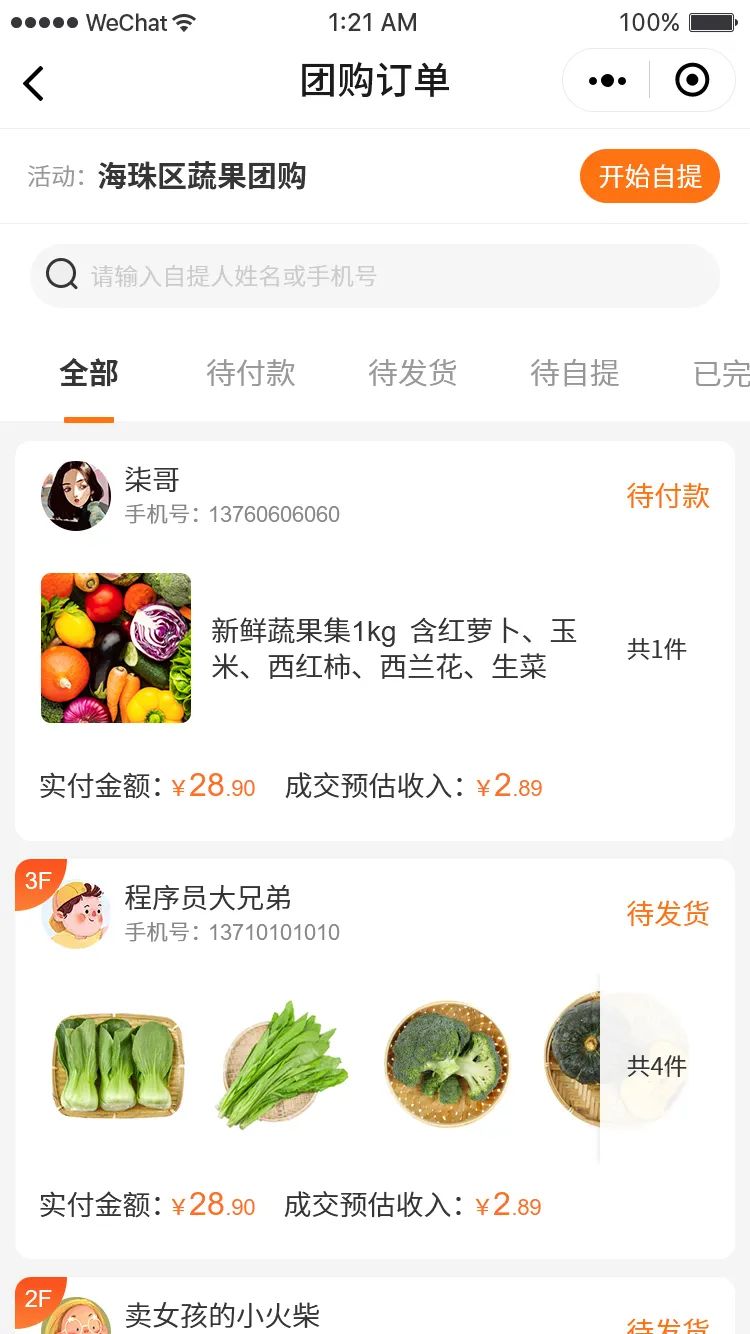
Task: Tap 待发货 status on 程序员大兄弟's order
Action: pos(669,913)
